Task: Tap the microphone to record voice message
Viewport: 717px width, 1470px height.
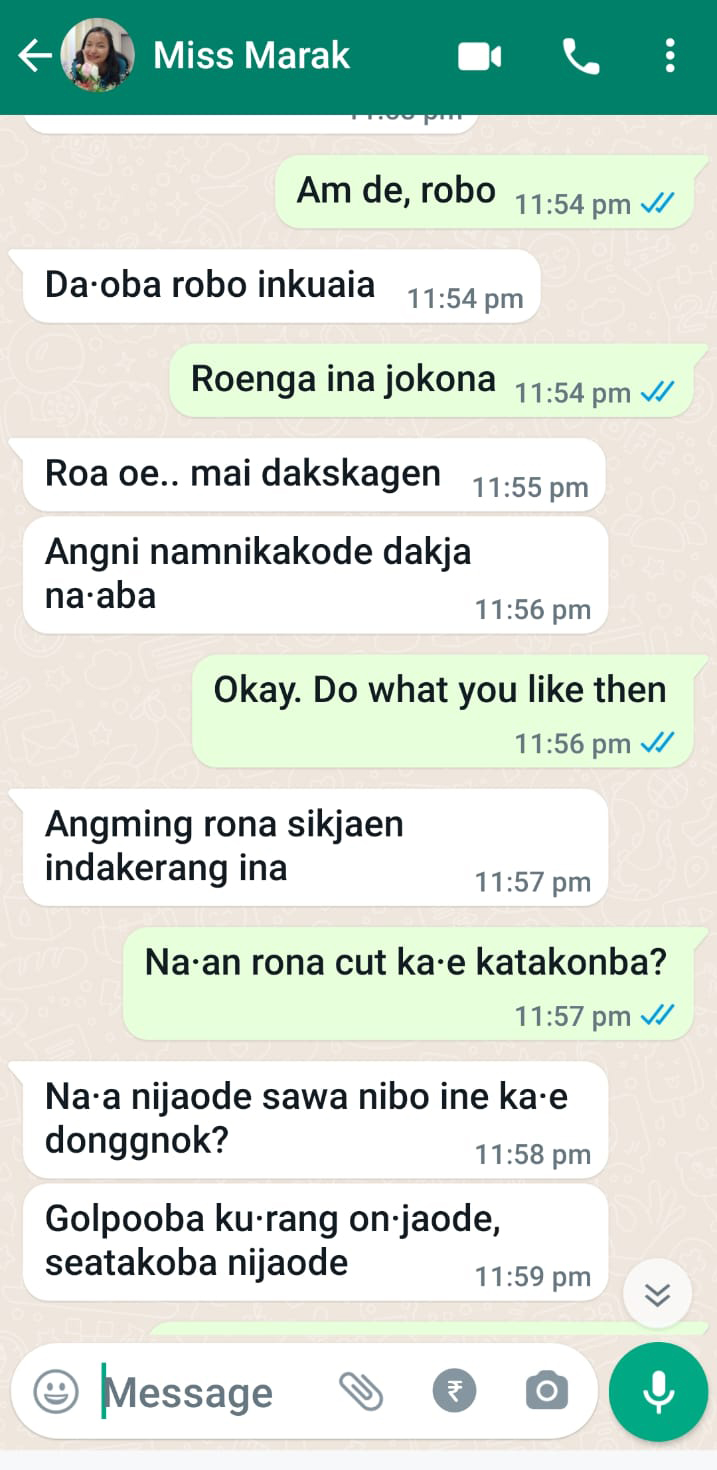Action: [658, 1391]
